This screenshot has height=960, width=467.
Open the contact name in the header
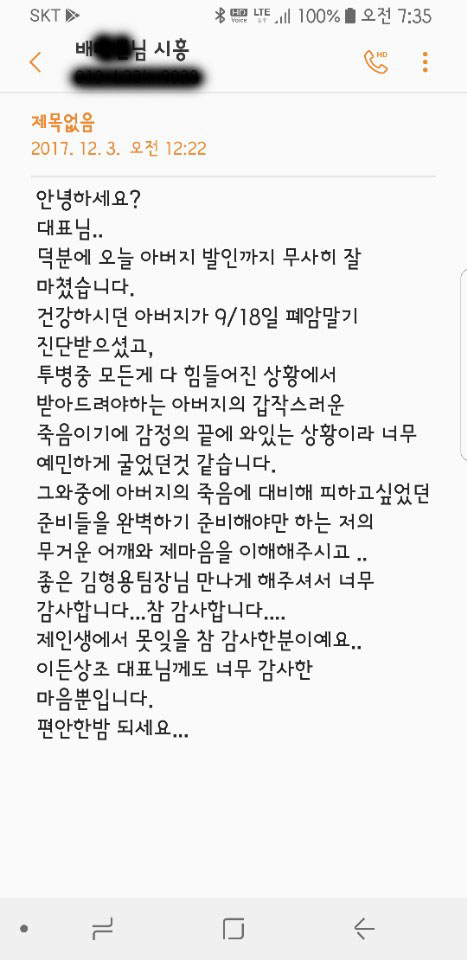click(131, 50)
